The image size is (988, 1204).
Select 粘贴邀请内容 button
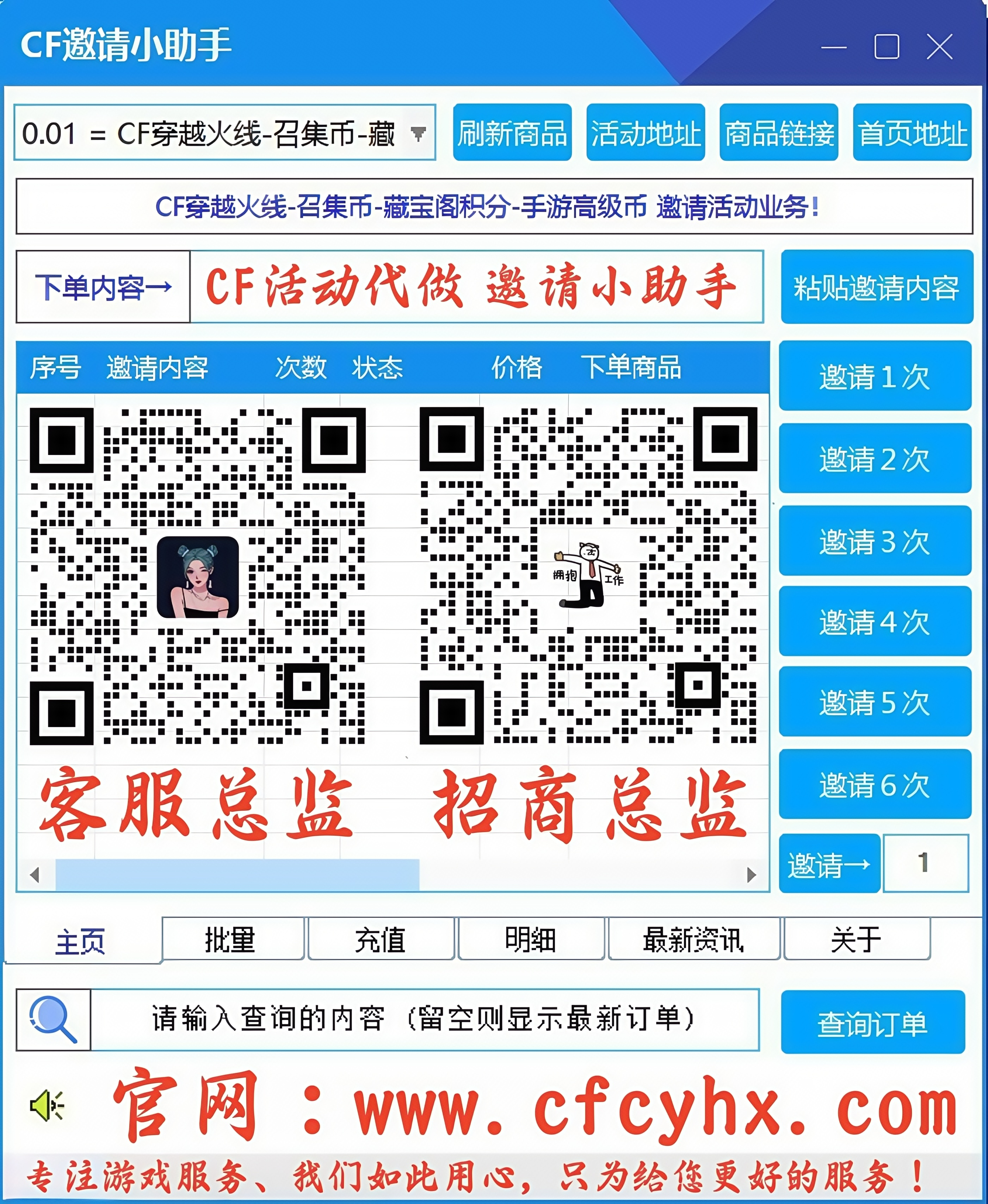click(876, 287)
